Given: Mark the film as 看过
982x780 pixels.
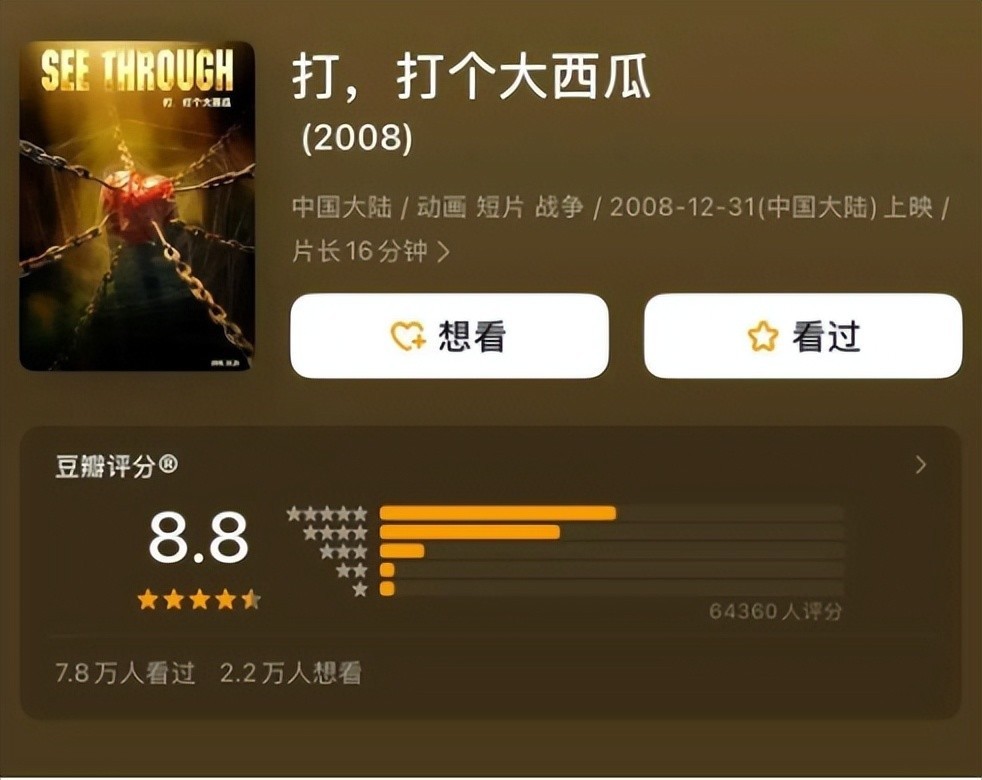Looking at the screenshot, I should [803, 337].
